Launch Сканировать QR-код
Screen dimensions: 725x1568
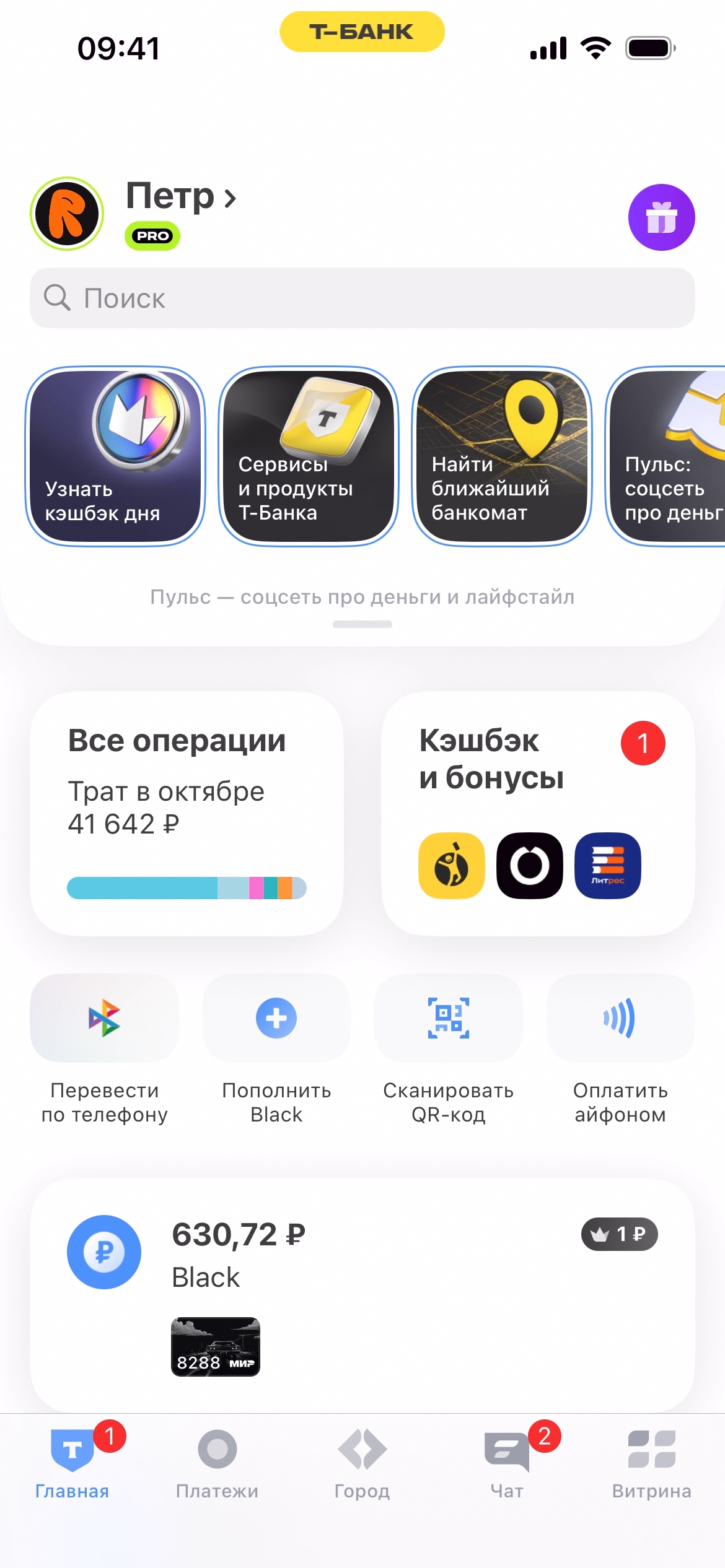click(448, 1019)
